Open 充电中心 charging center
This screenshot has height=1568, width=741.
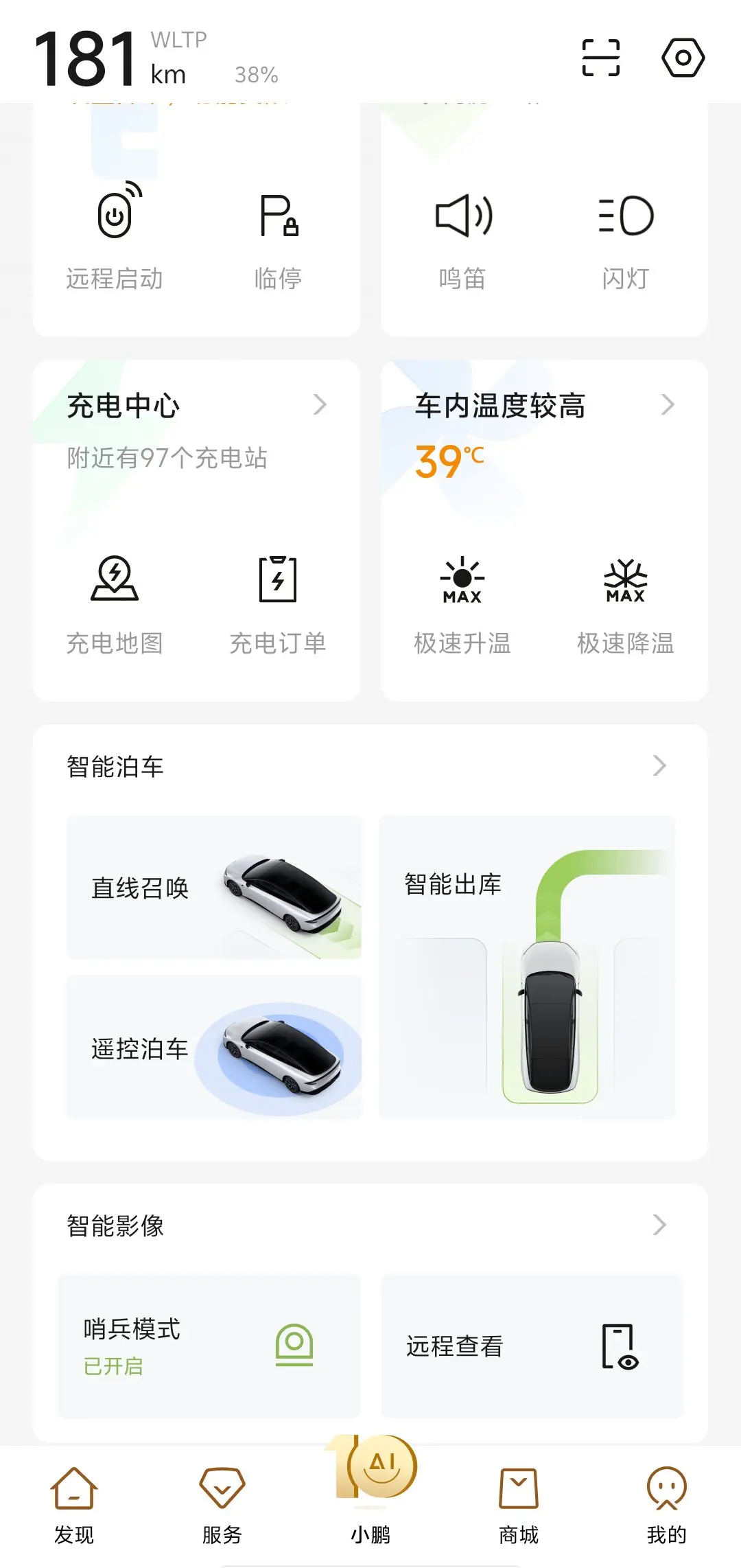pos(196,406)
